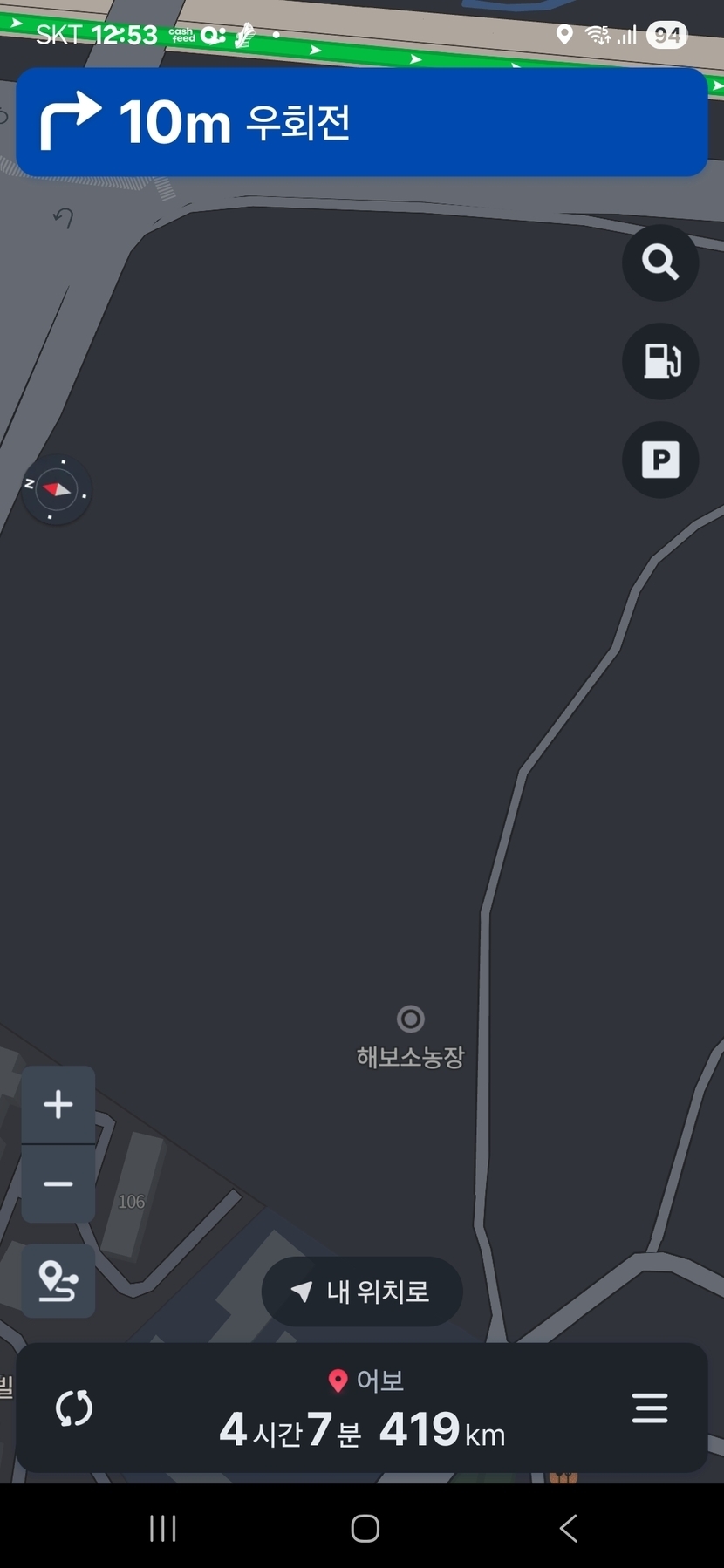Zoom out with the minus button

tap(58, 1184)
